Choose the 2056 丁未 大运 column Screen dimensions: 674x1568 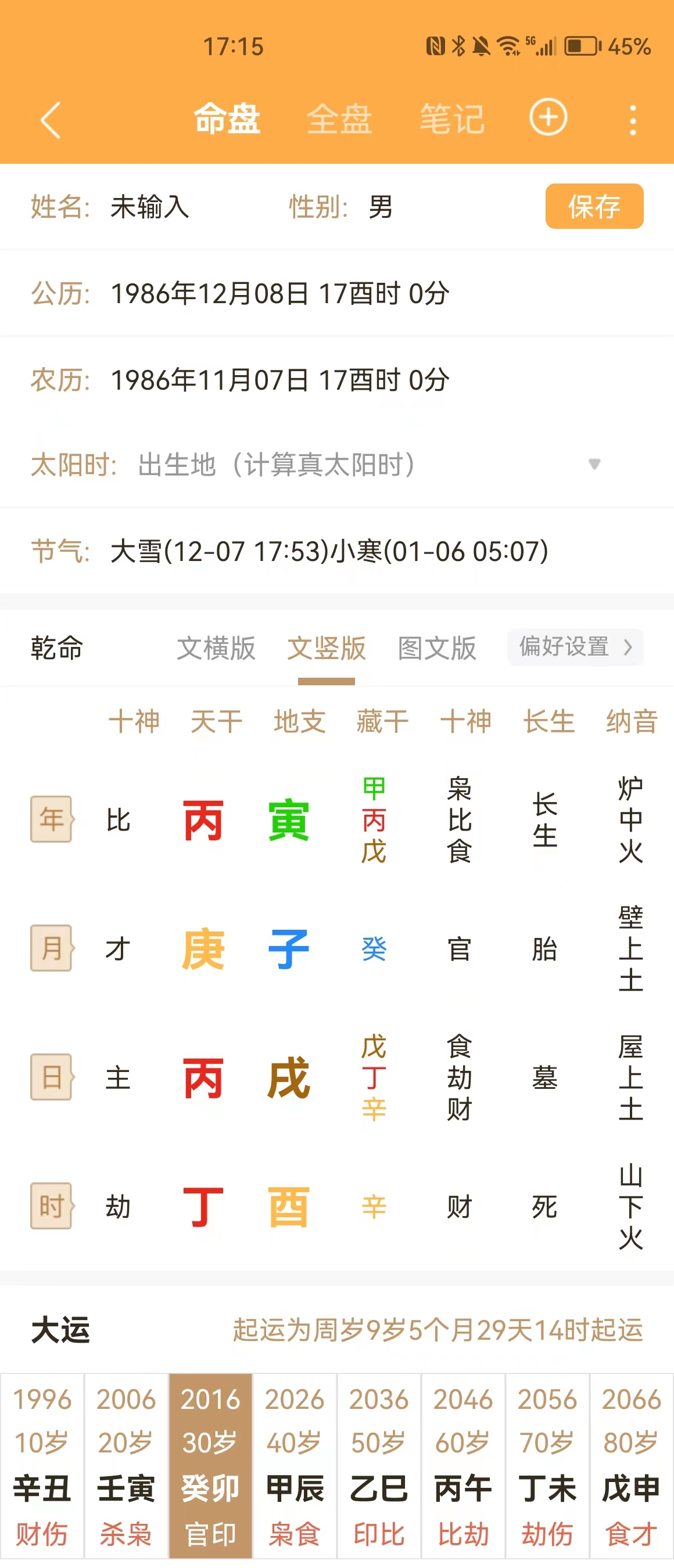coord(547,1466)
